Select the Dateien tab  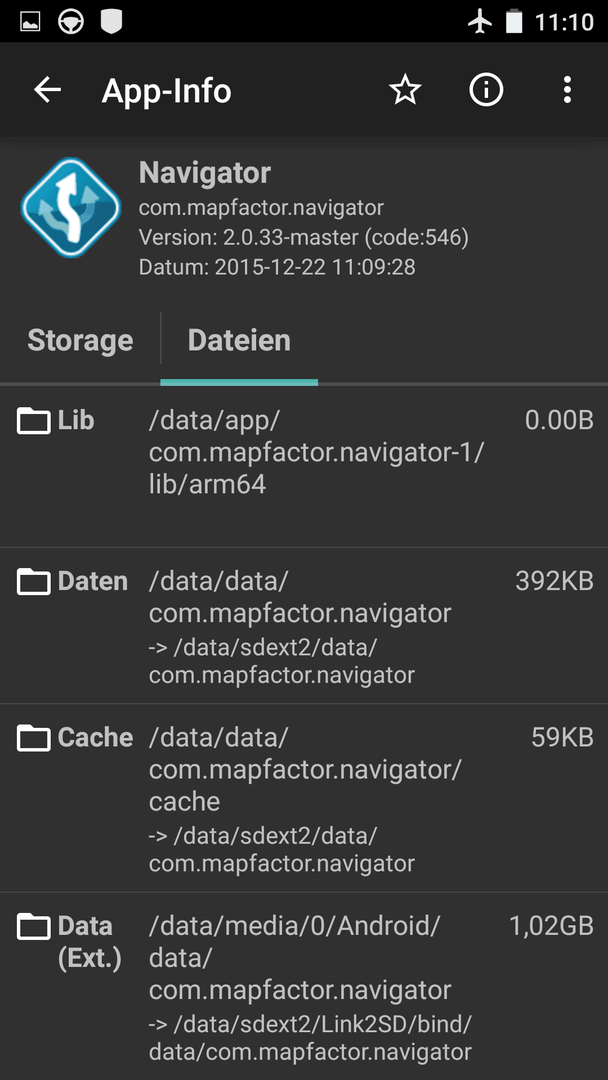coord(239,340)
